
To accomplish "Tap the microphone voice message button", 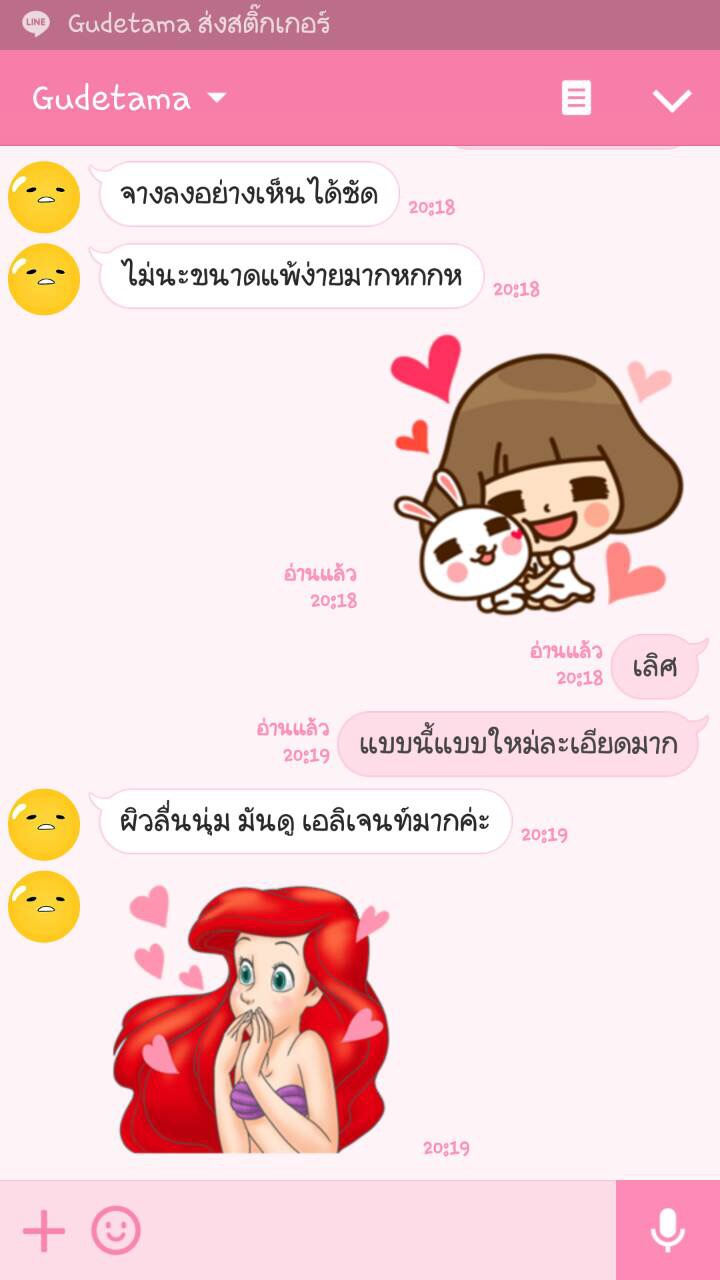I will (668, 1230).
